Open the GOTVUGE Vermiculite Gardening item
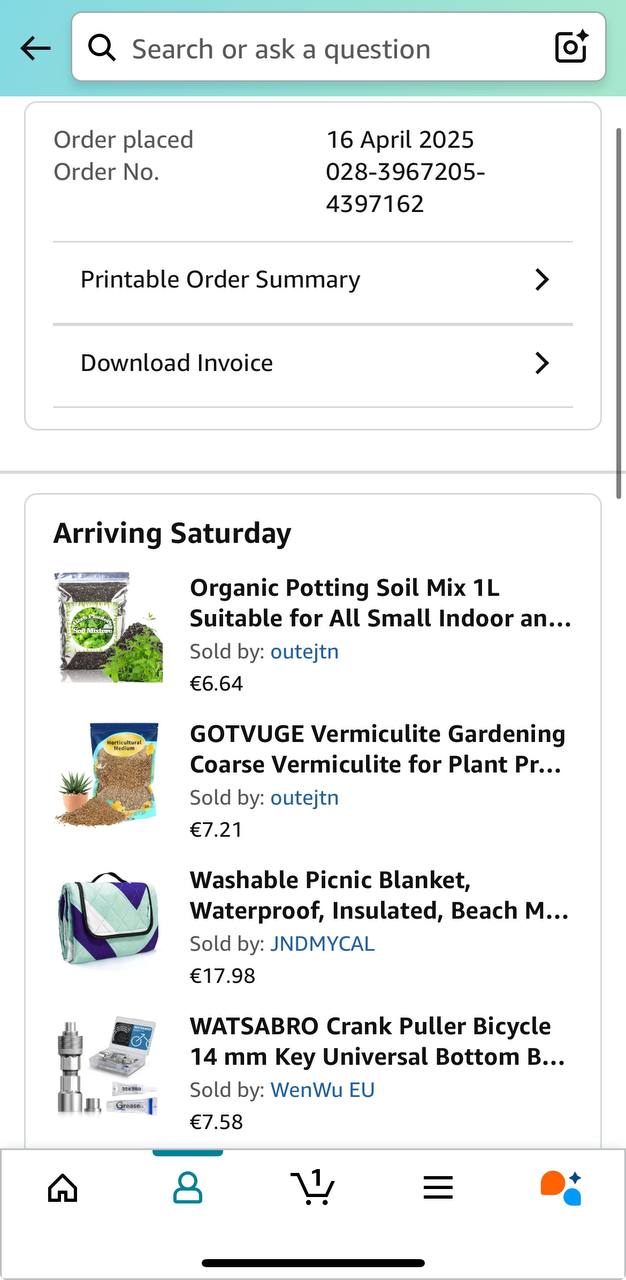The width and height of the screenshot is (626, 1280). point(378,749)
